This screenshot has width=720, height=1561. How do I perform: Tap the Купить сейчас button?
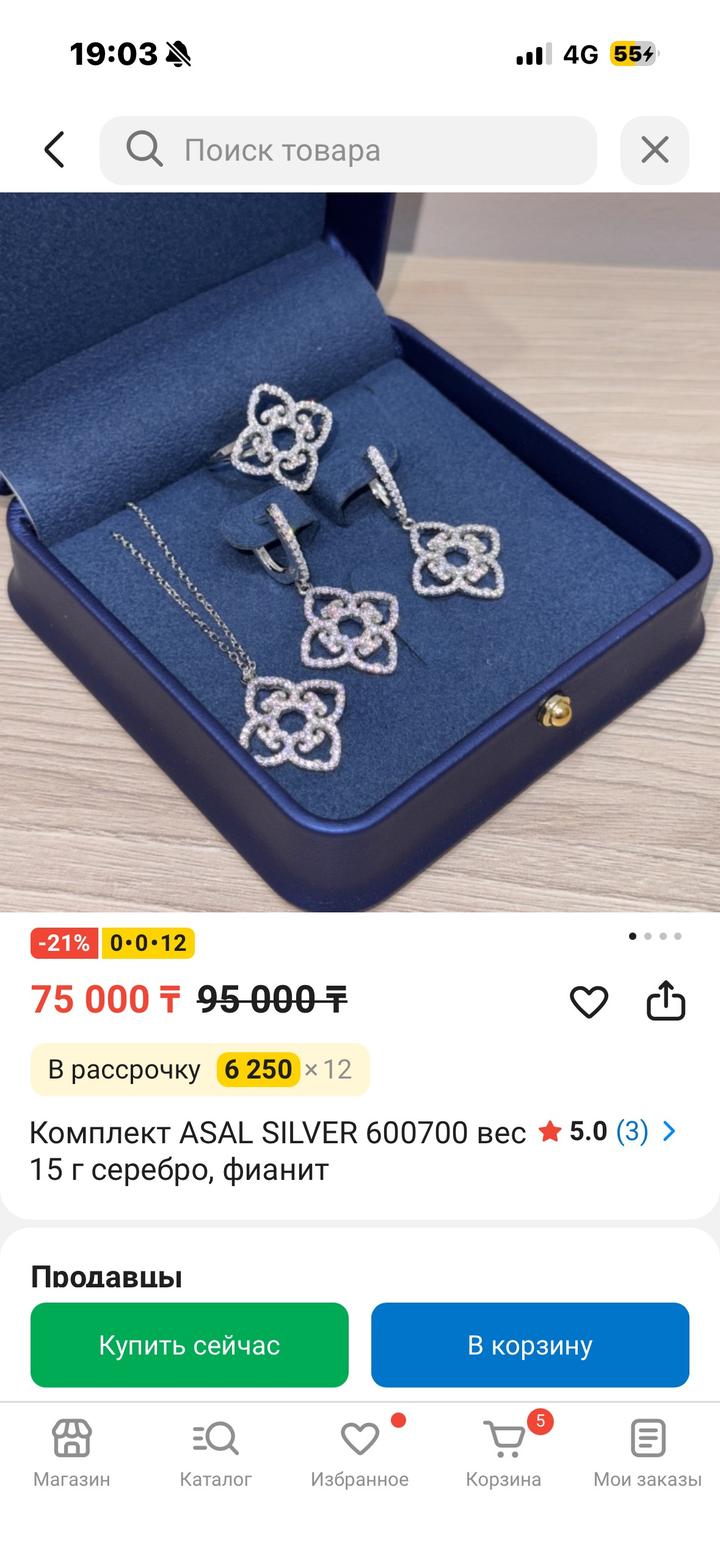[189, 1345]
